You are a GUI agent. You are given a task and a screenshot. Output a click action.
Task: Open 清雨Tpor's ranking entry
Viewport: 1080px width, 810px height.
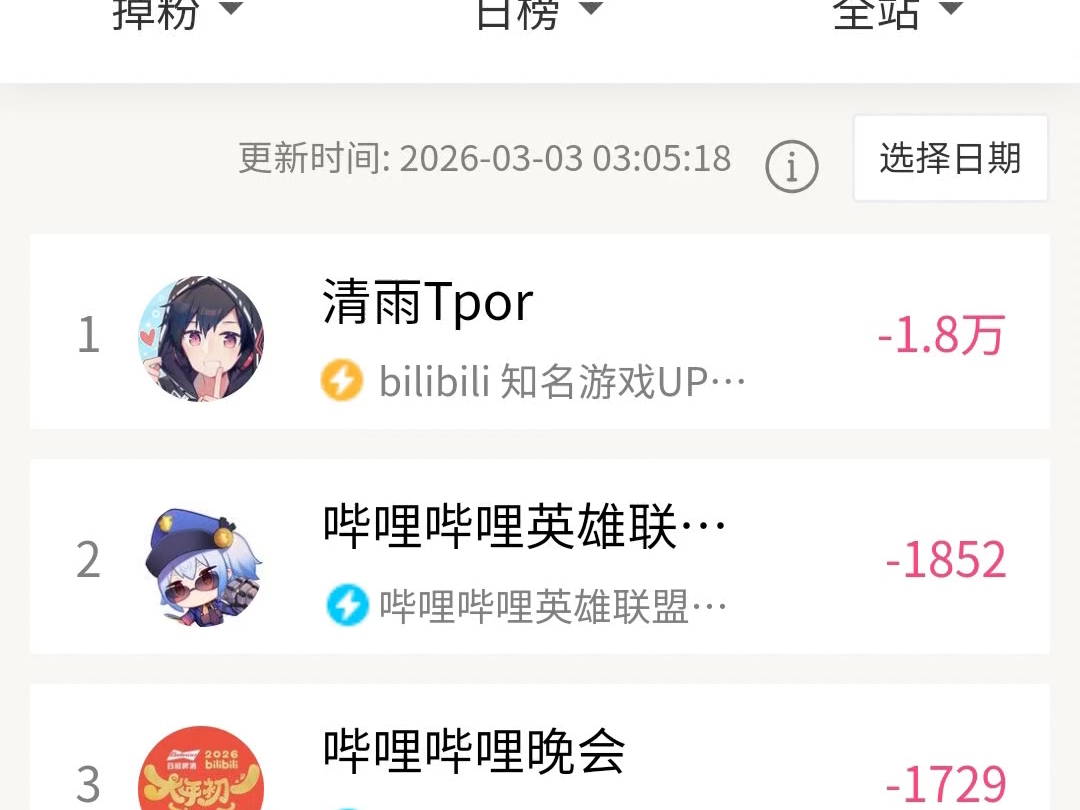click(540, 332)
